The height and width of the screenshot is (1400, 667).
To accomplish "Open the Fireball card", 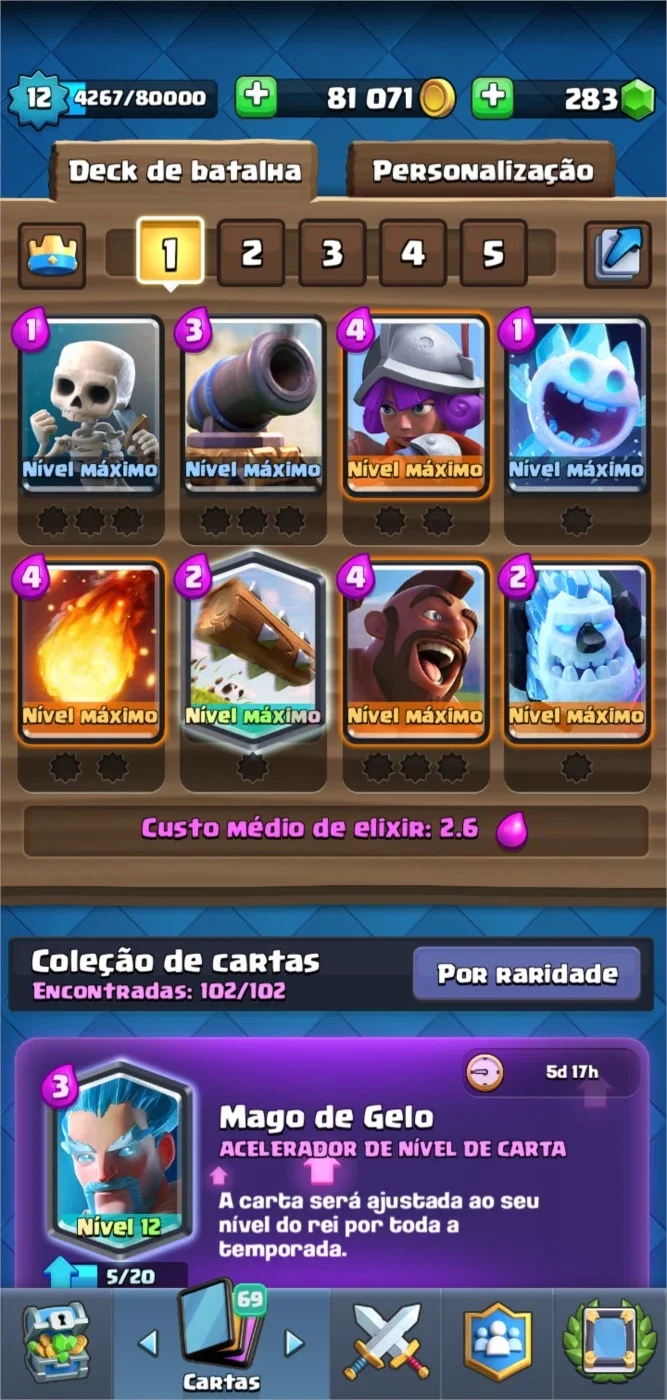I will (91, 652).
